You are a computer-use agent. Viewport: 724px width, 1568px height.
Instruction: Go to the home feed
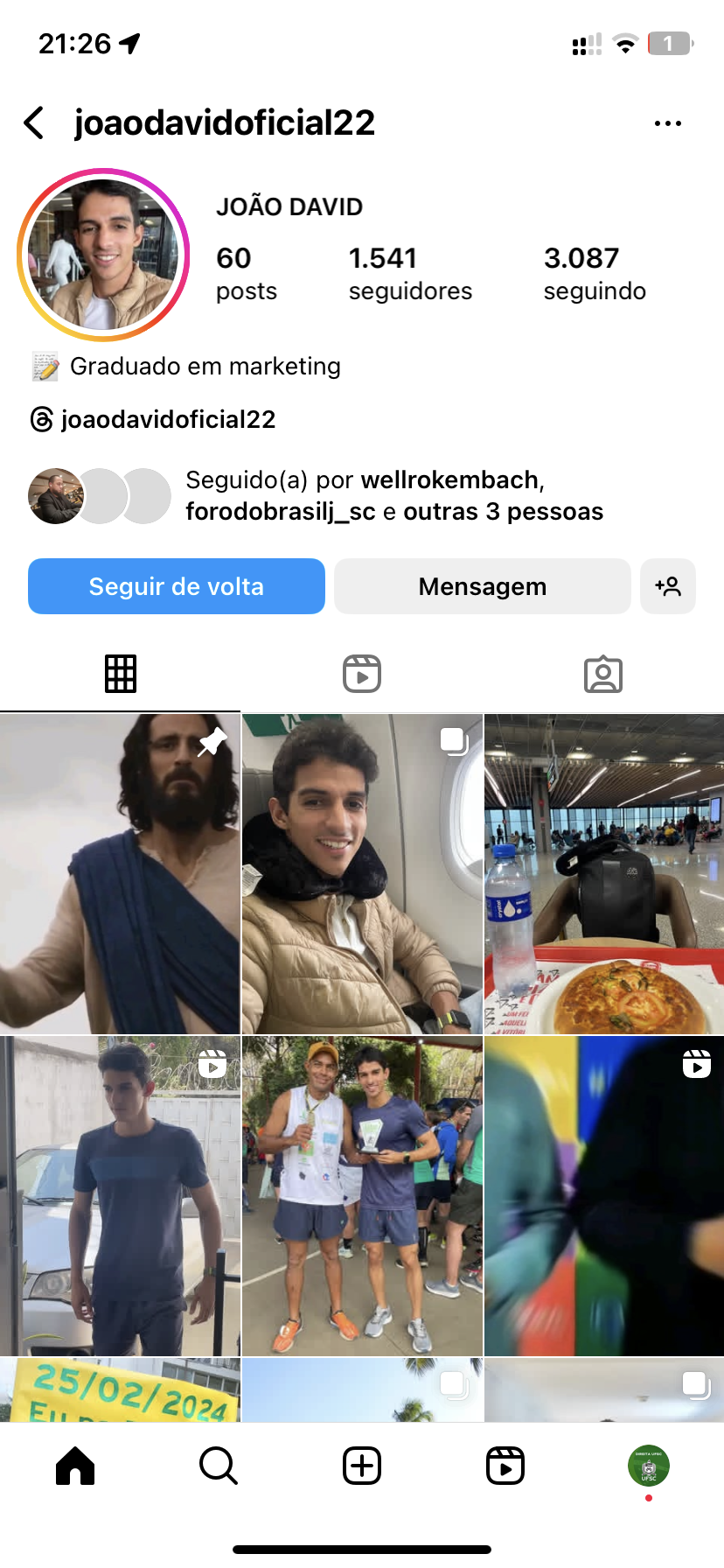[x=75, y=1466]
